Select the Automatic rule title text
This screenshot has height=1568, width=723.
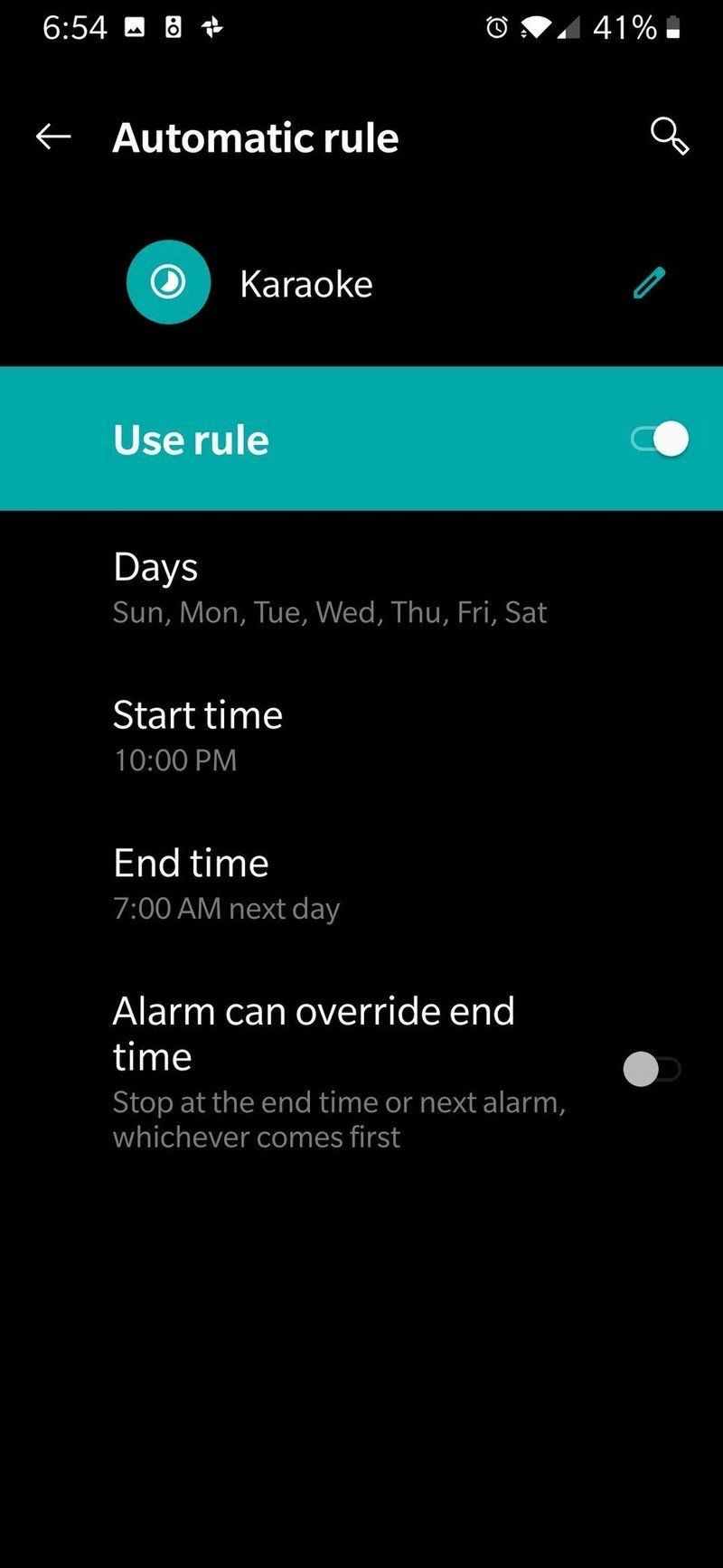(x=256, y=137)
